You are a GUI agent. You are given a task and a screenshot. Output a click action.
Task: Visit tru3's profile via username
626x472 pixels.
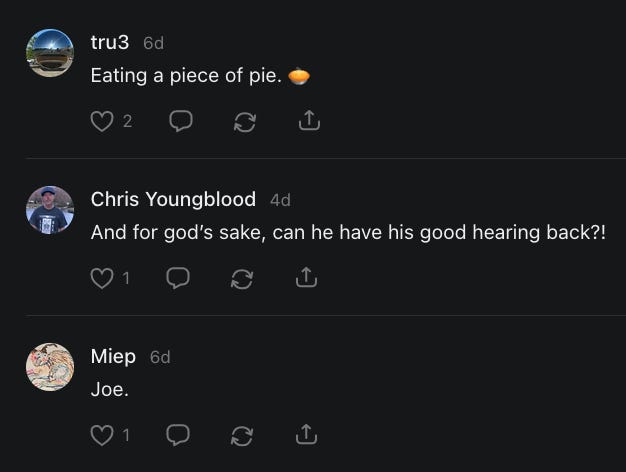coord(110,42)
